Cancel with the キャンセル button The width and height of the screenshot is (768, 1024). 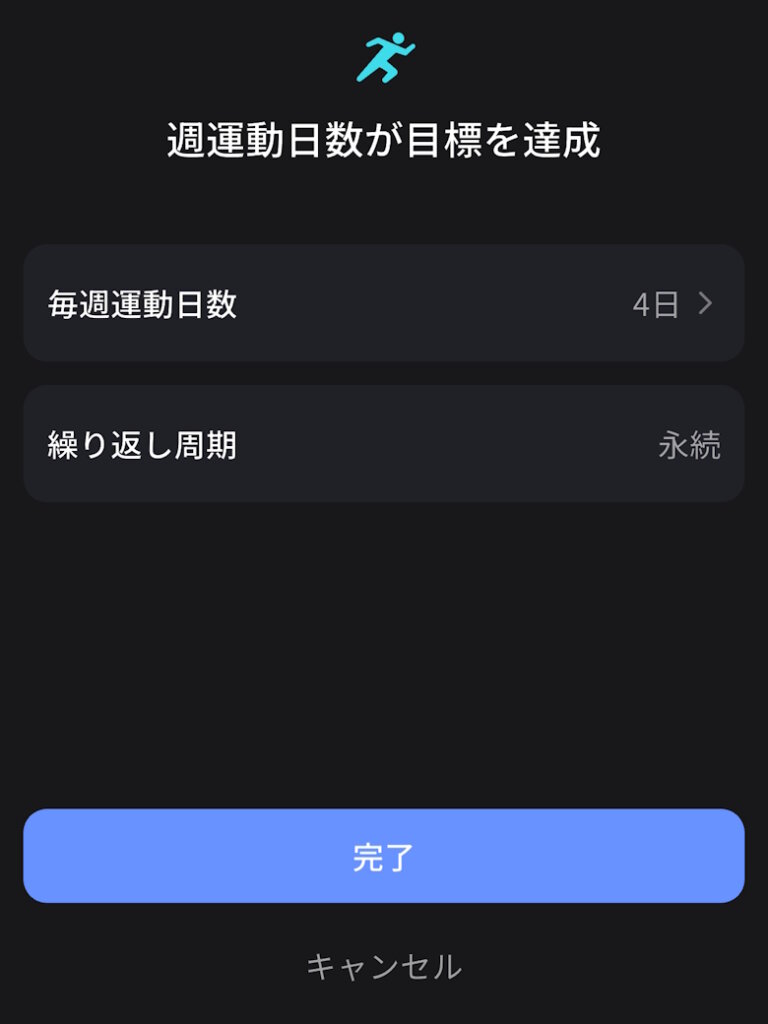[x=384, y=967]
